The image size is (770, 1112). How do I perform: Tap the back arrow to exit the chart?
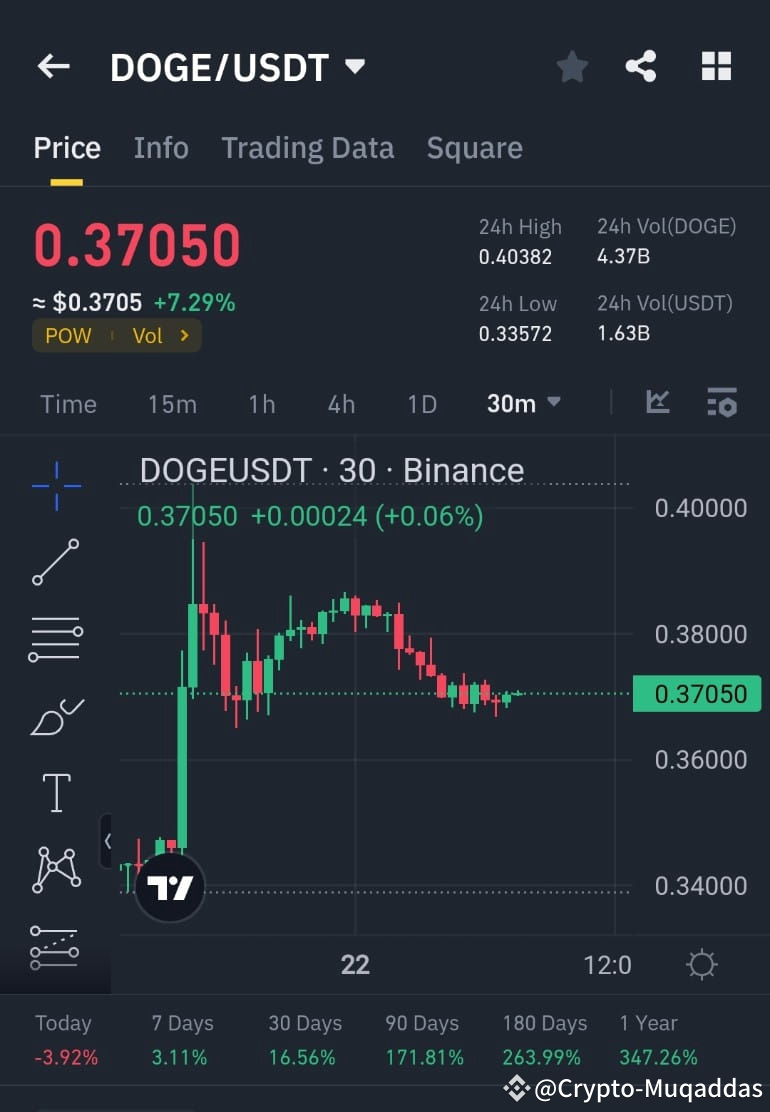(x=53, y=66)
